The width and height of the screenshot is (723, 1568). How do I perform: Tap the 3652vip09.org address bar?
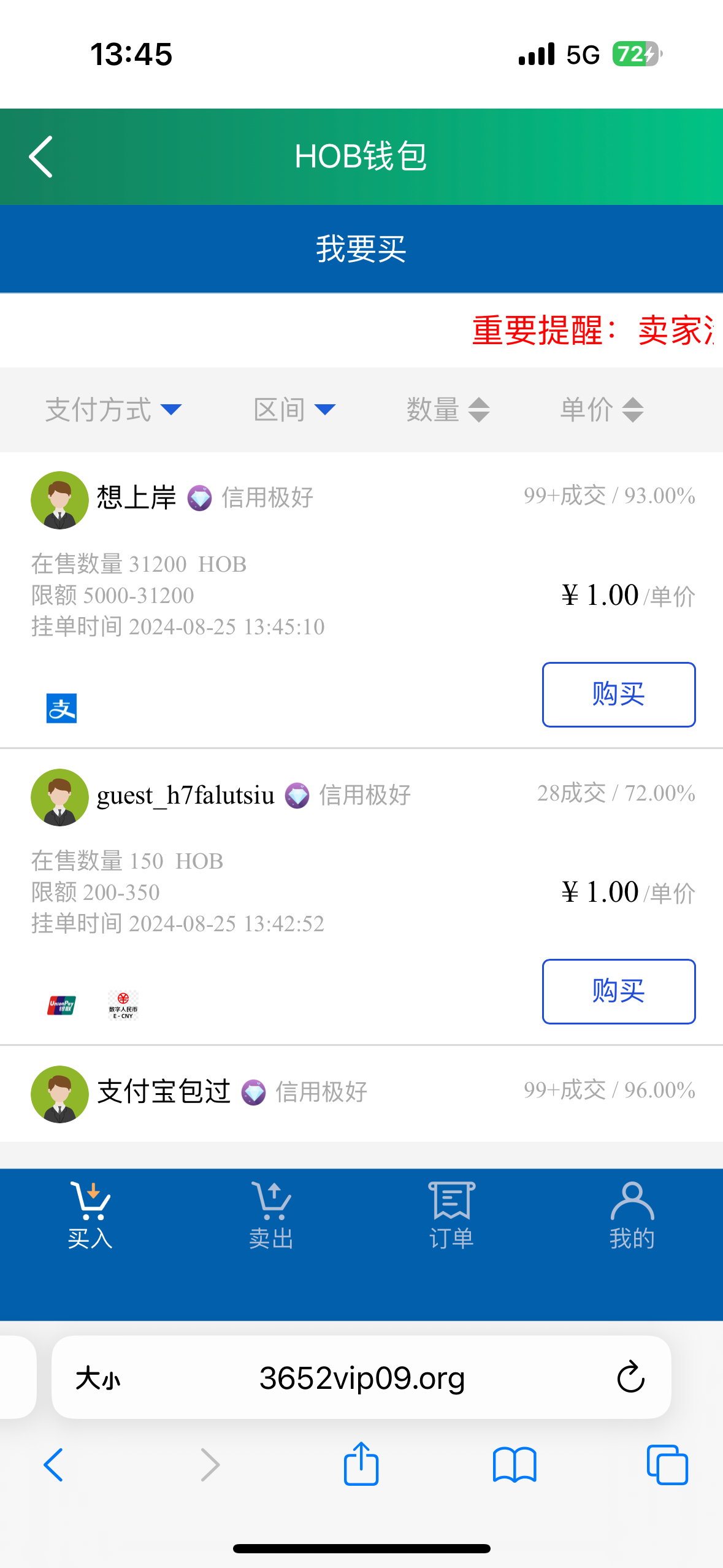[x=362, y=1378]
